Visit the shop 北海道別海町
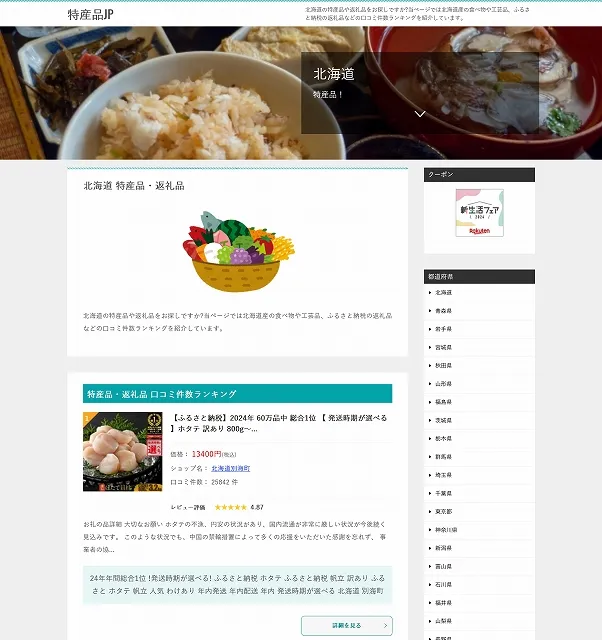The image size is (602, 640). pos(231,468)
